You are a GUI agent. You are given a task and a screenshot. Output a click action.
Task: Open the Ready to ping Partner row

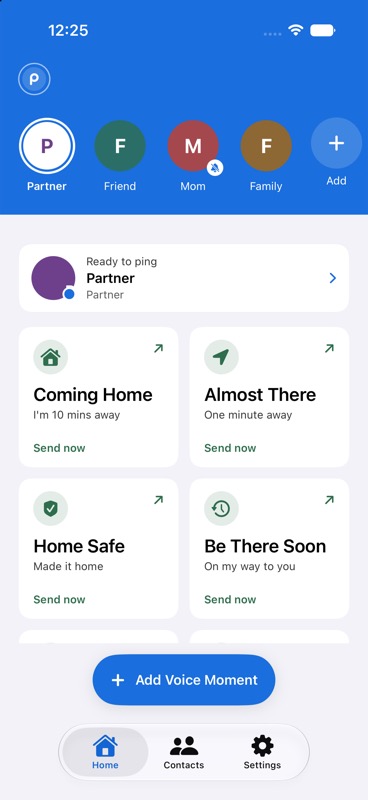click(184, 278)
